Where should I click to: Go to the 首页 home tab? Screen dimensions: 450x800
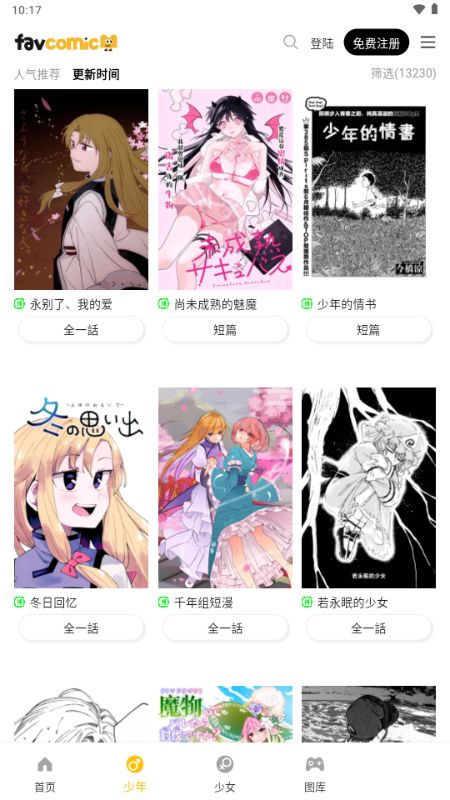[x=45, y=774]
